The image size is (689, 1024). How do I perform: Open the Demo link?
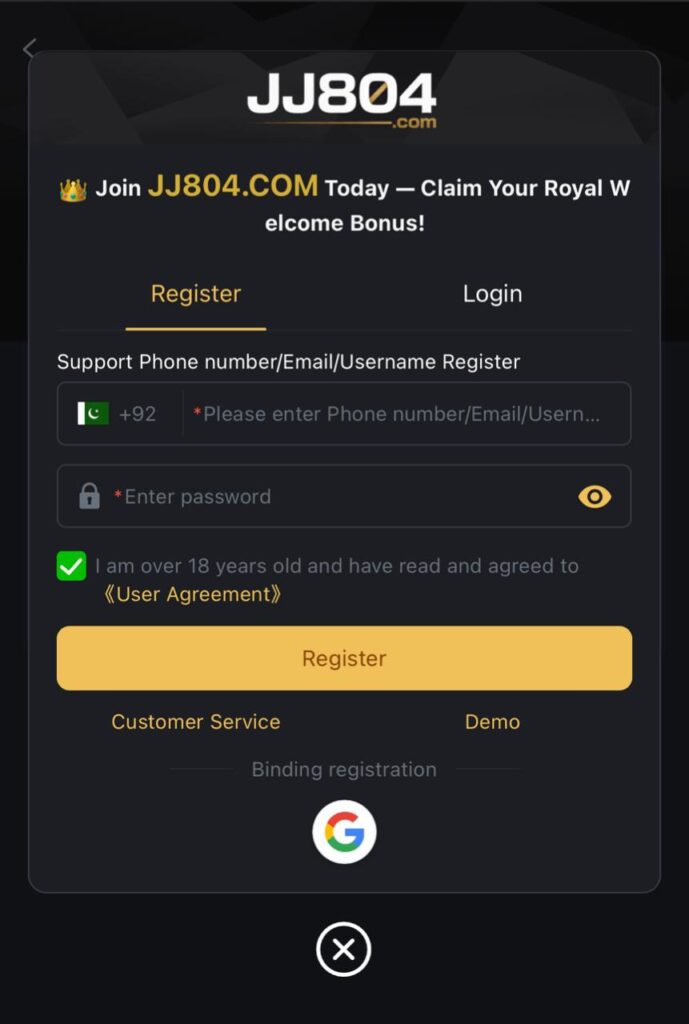point(492,722)
